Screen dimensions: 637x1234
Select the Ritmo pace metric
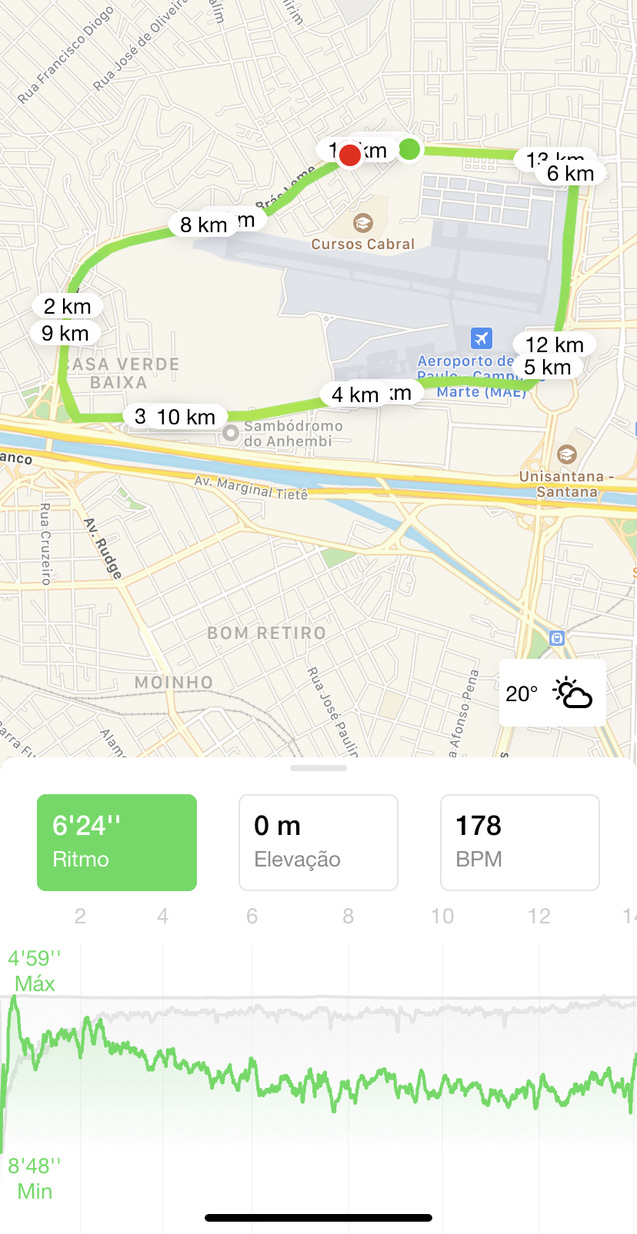[117, 842]
